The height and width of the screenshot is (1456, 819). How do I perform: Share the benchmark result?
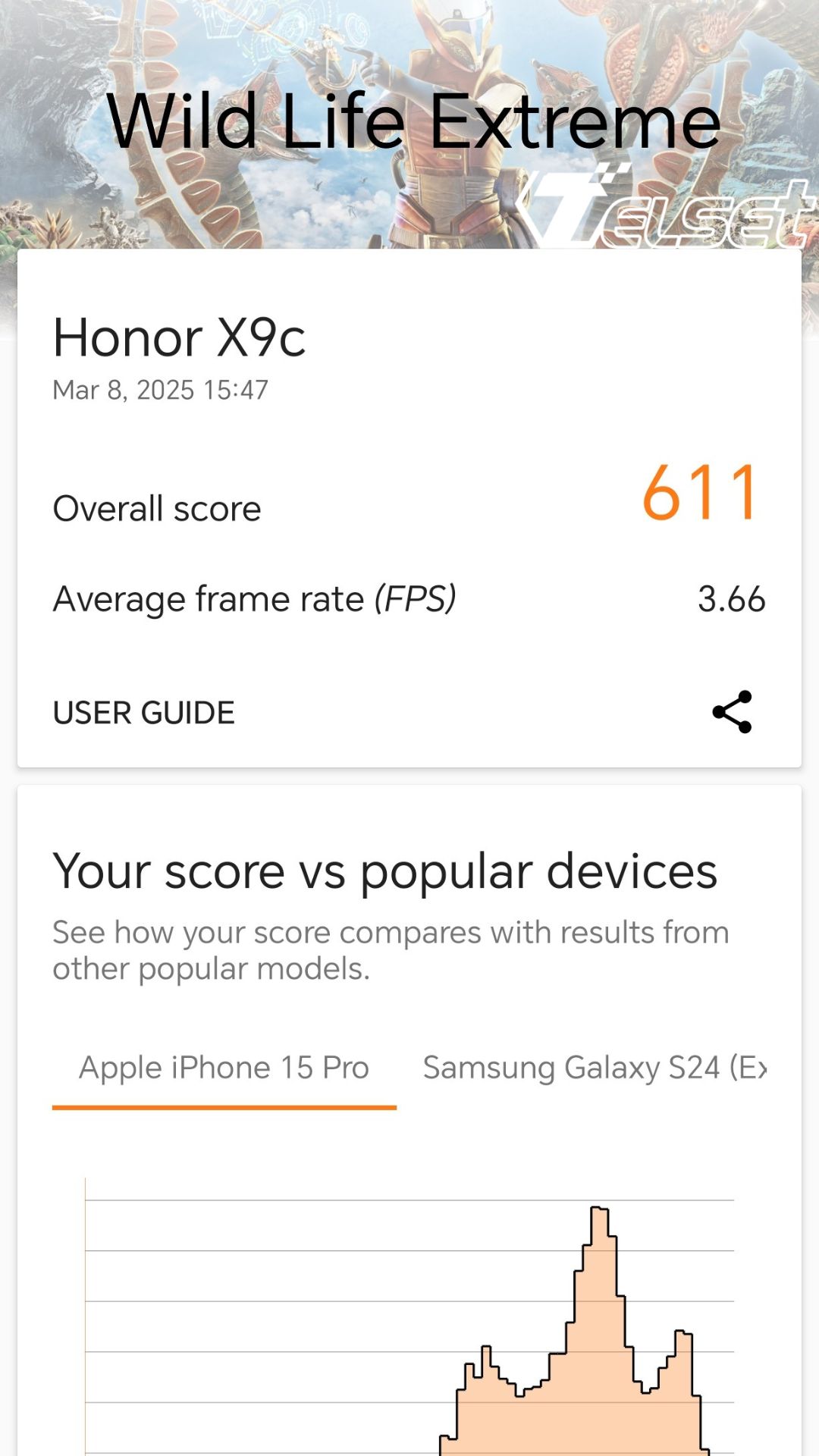[x=732, y=712]
